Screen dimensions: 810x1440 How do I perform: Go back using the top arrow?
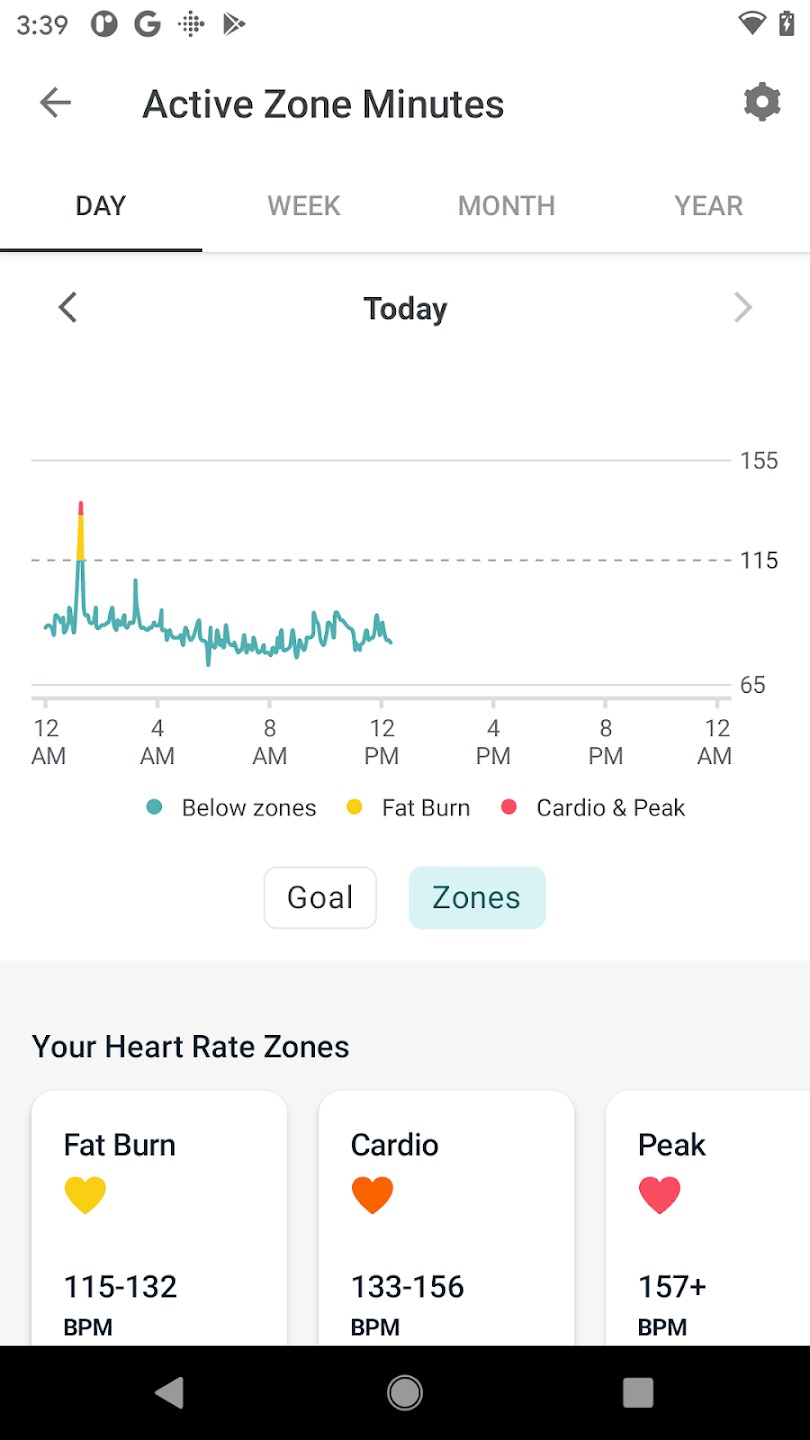55,103
